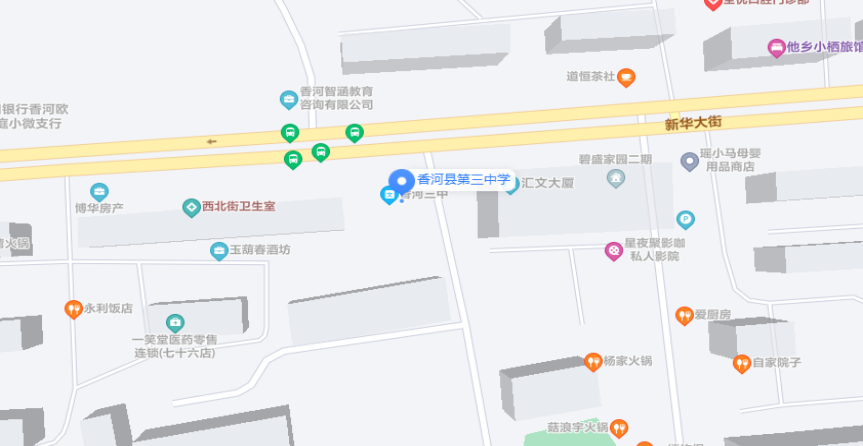Image resolution: width=863 pixels, height=446 pixels.
Task: Select the 汇文大厦 building marker
Action: [x=512, y=185]
